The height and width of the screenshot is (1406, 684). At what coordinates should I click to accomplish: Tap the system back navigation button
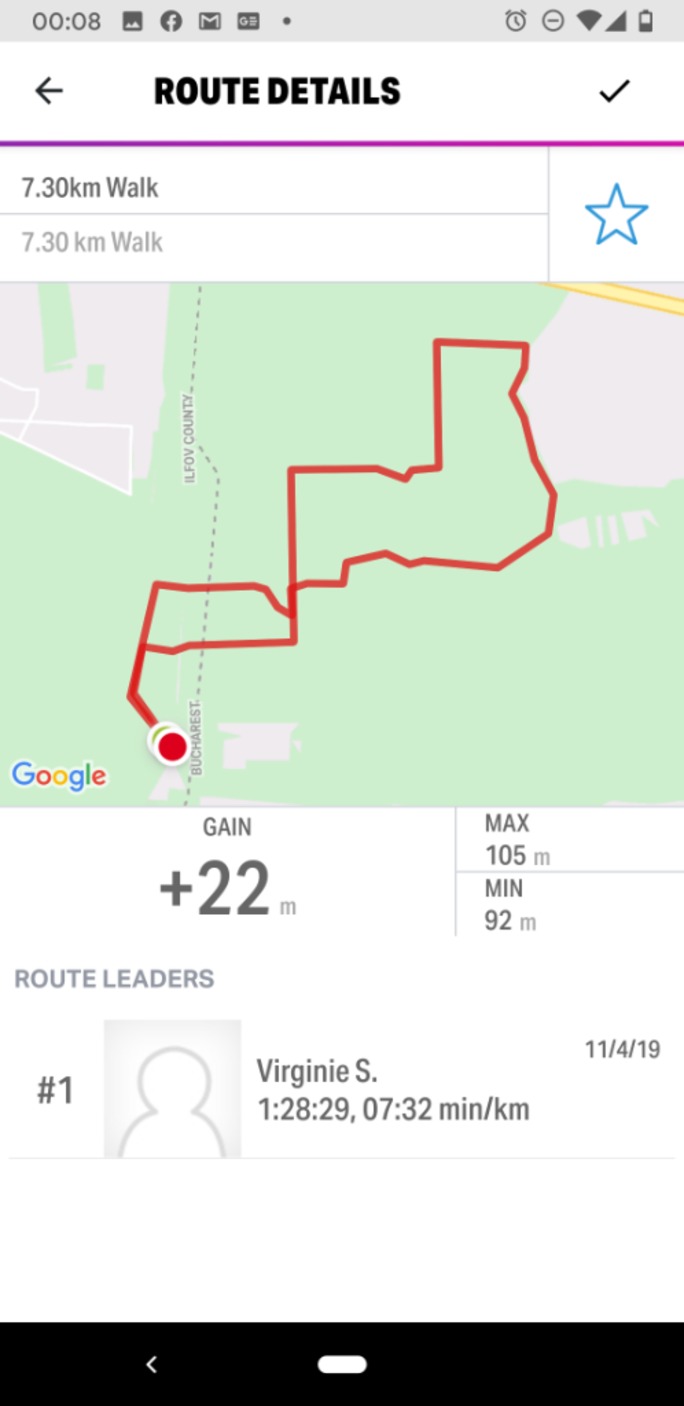tap(152, 1364)
